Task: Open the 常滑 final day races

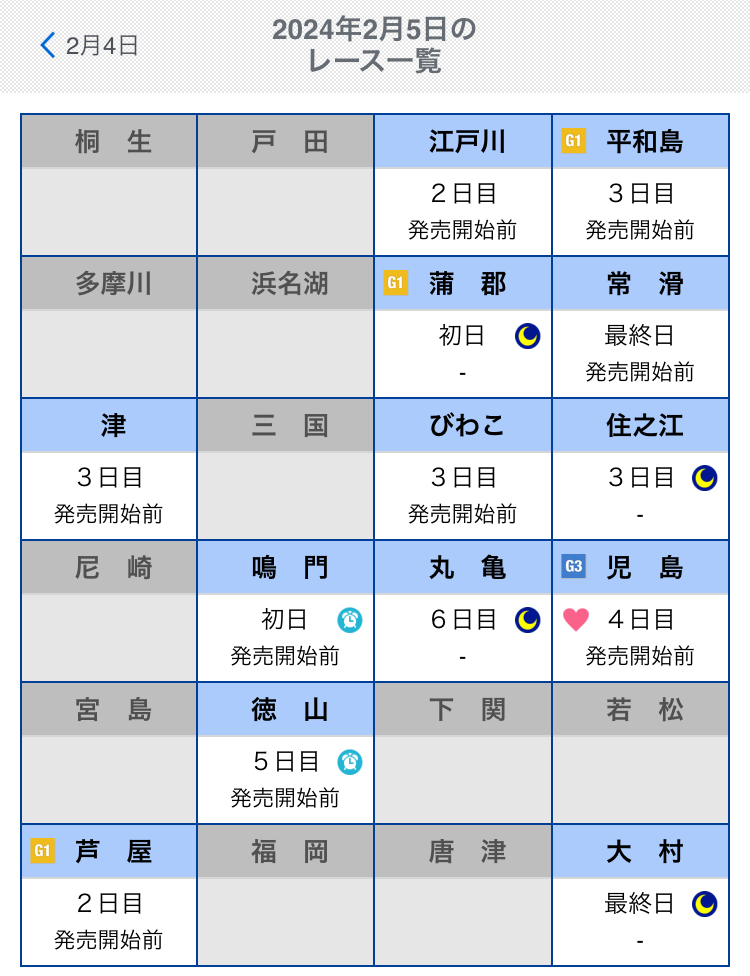Action: [x=640, y=327]
